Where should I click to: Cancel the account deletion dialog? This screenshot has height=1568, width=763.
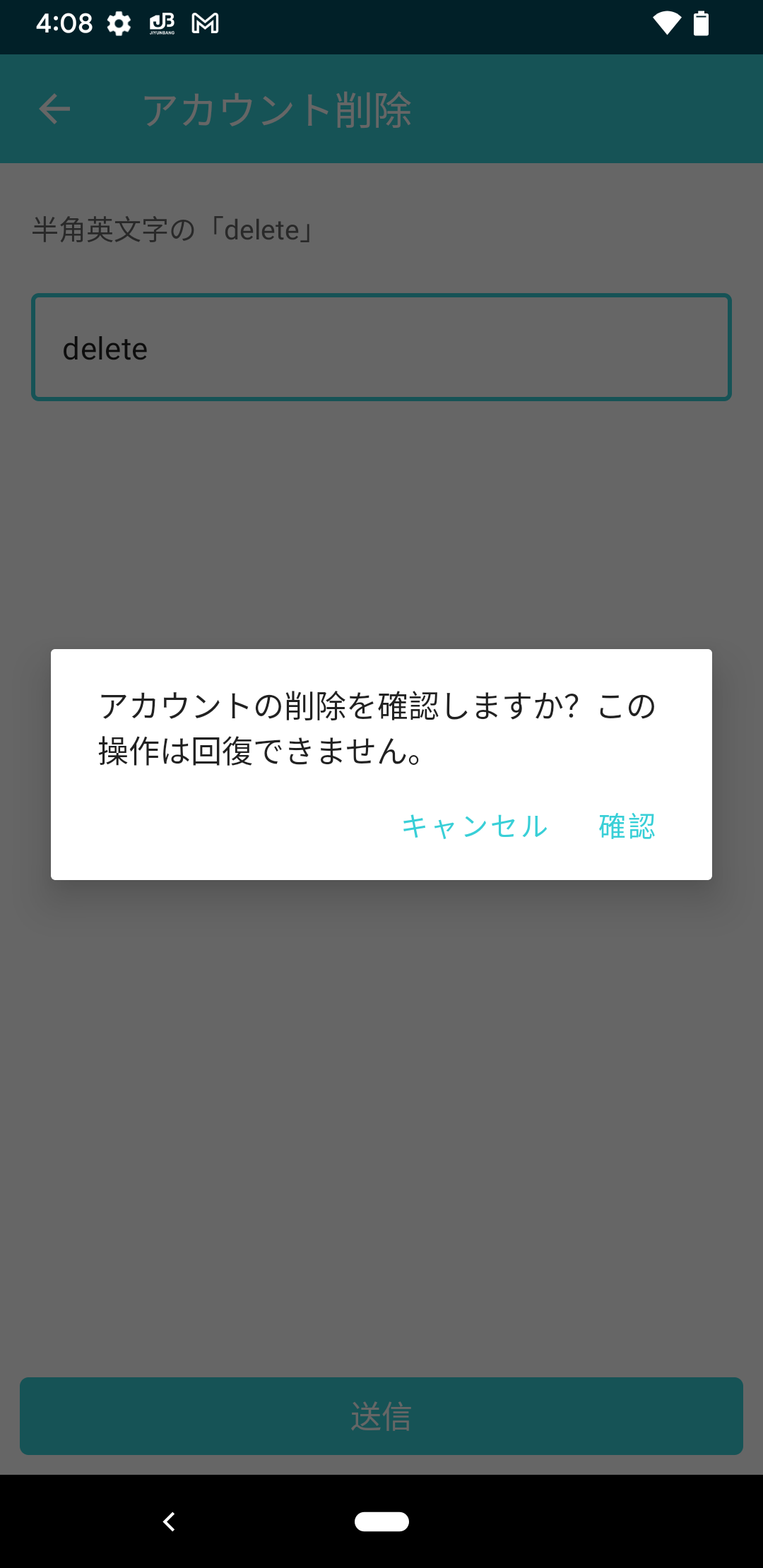tap(475, 826)
